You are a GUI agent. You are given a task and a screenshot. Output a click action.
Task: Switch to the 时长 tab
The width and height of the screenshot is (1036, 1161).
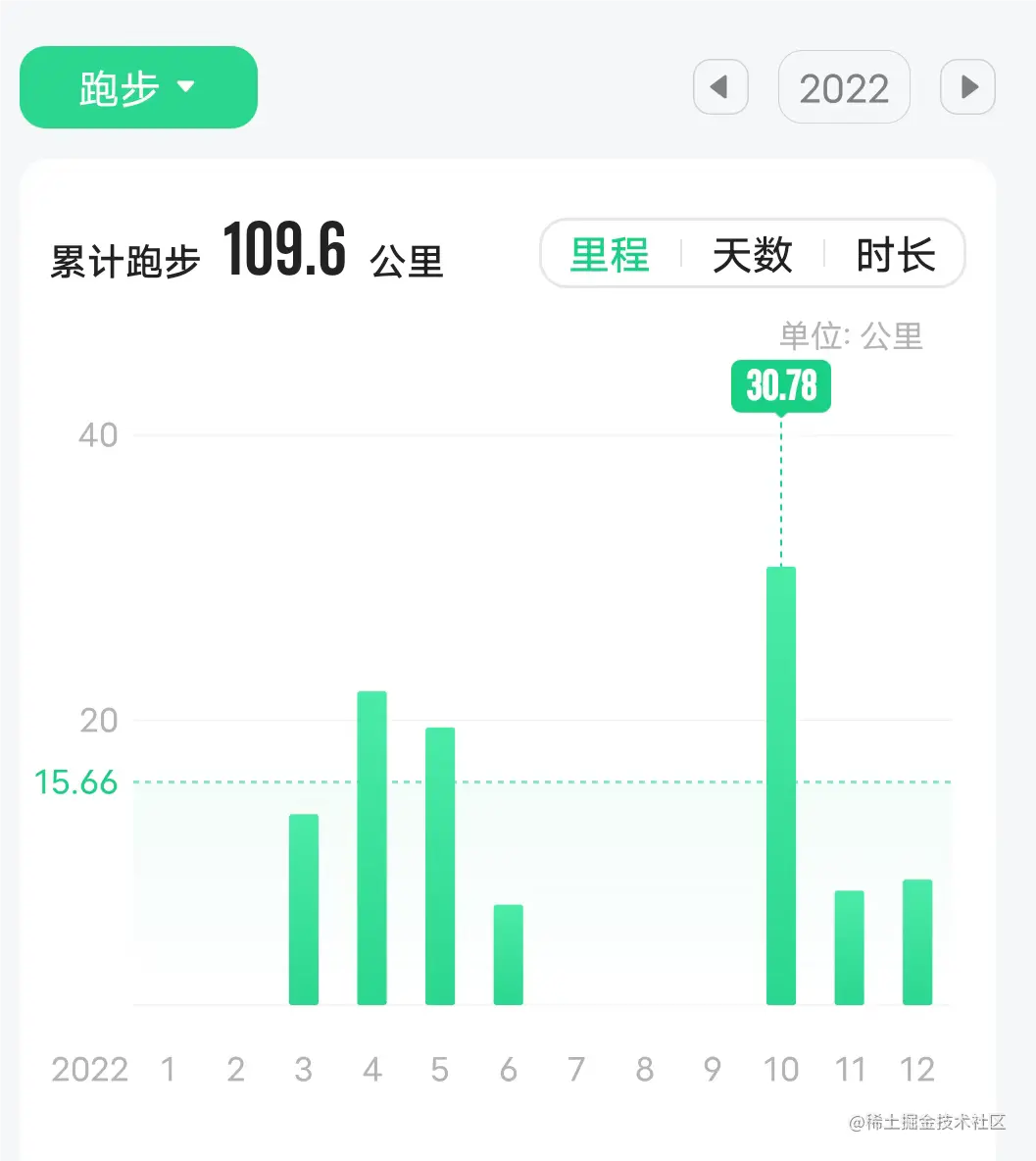click(895, 256)
